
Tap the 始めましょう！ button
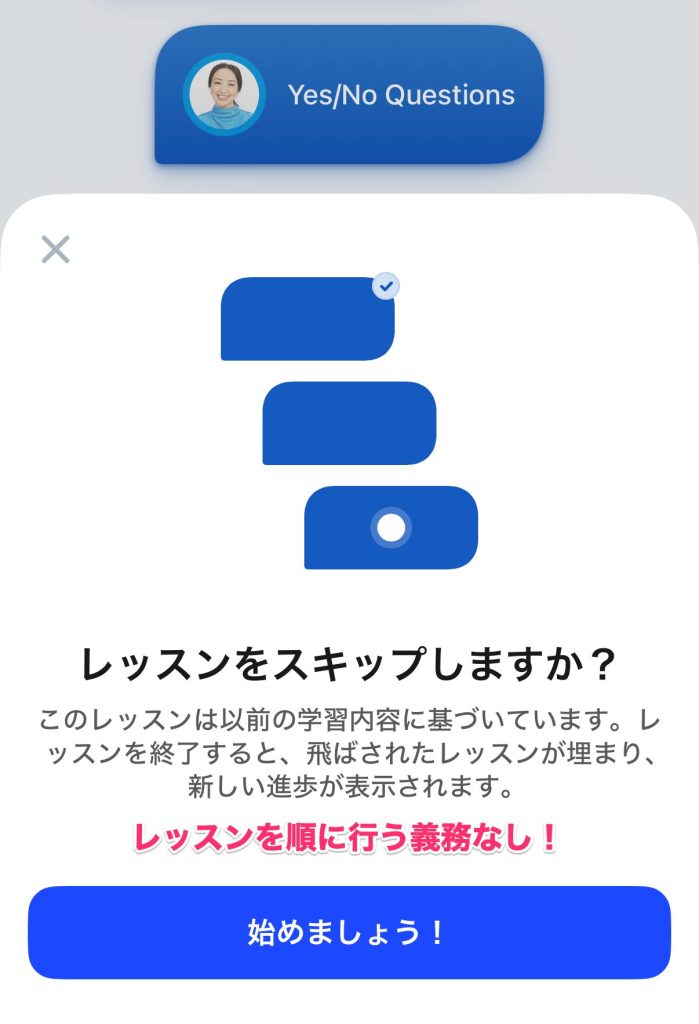tap(349, 932)
